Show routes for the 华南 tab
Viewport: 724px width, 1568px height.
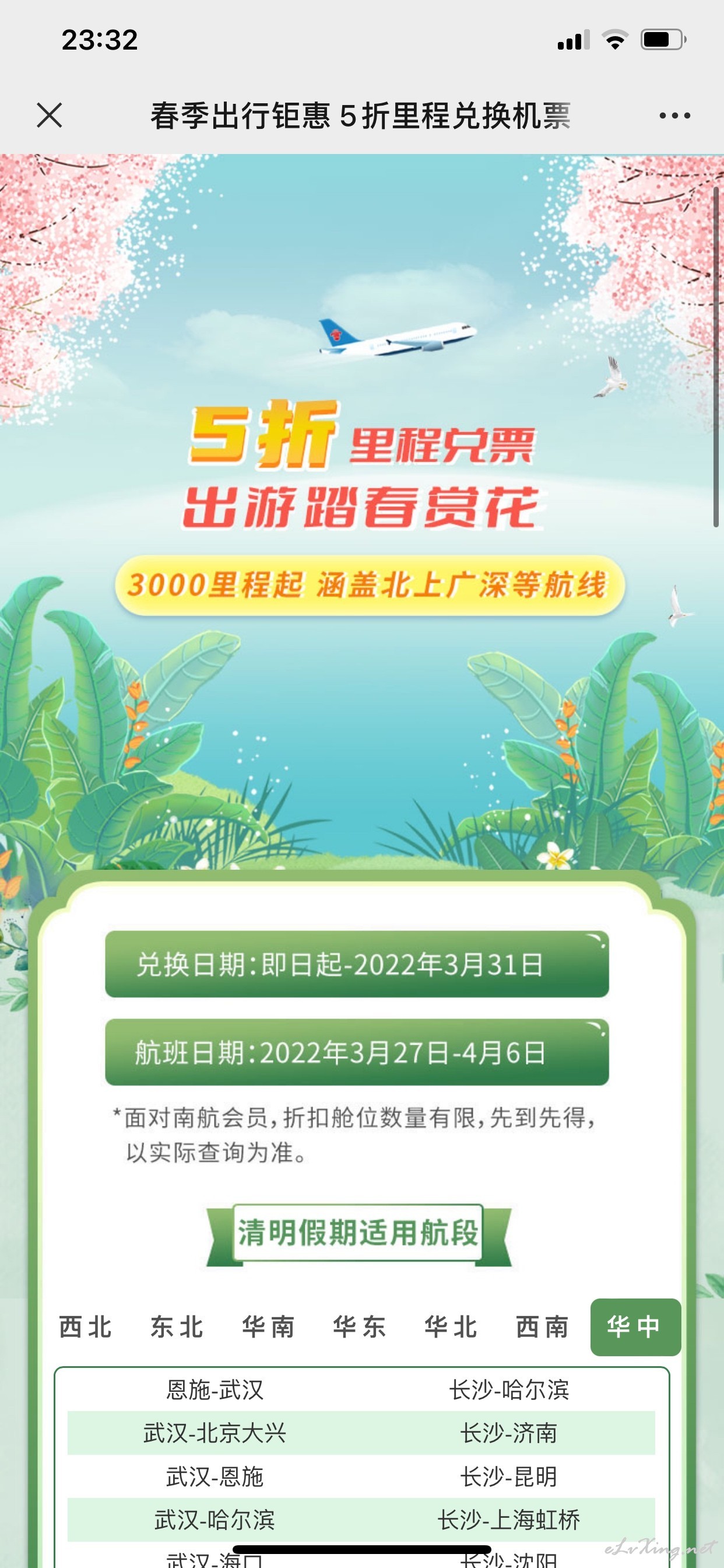(268, 1327)
